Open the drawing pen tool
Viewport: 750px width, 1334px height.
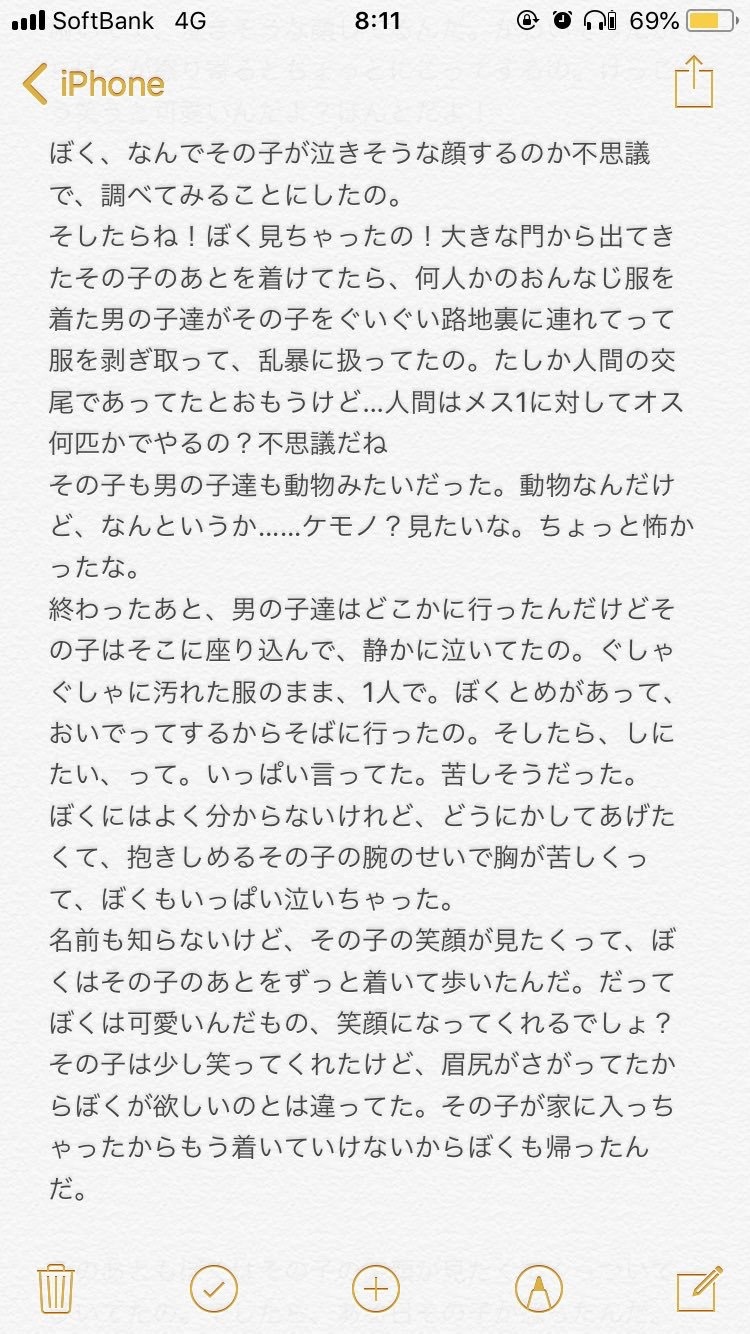537,1286
